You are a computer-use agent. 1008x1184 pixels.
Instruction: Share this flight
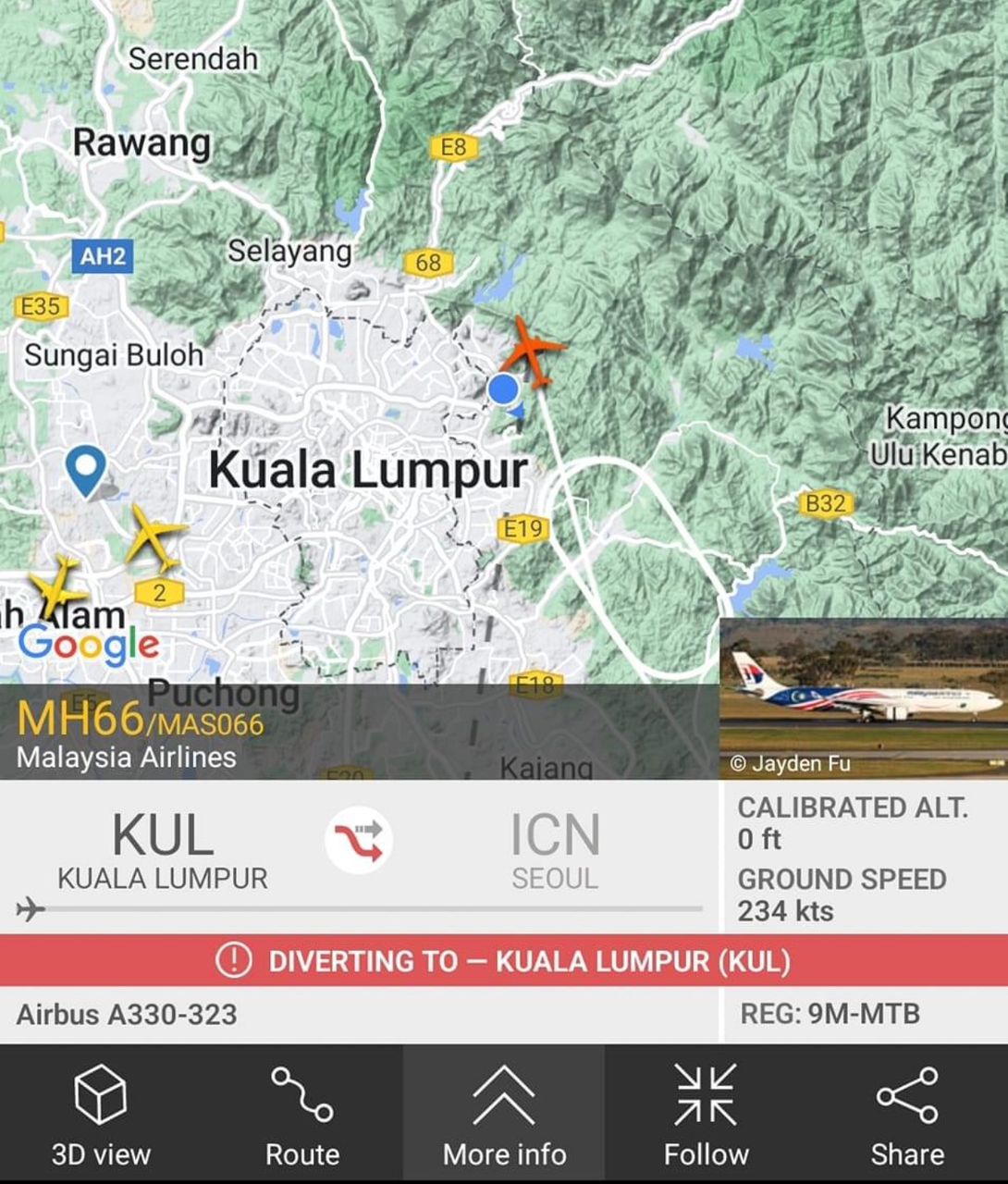tap(907, 1114)
